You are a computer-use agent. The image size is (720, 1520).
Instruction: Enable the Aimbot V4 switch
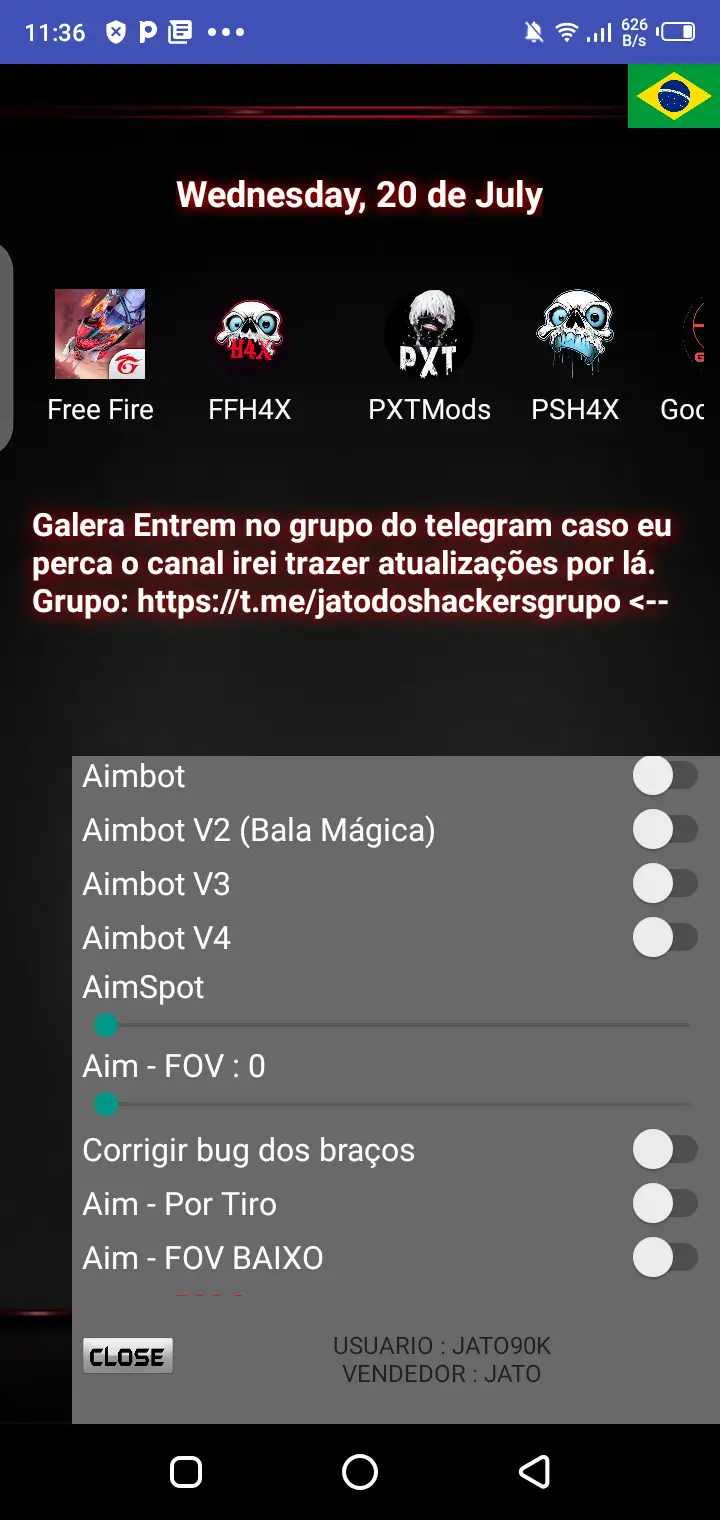pyautogui.click(x=666, y=937)
